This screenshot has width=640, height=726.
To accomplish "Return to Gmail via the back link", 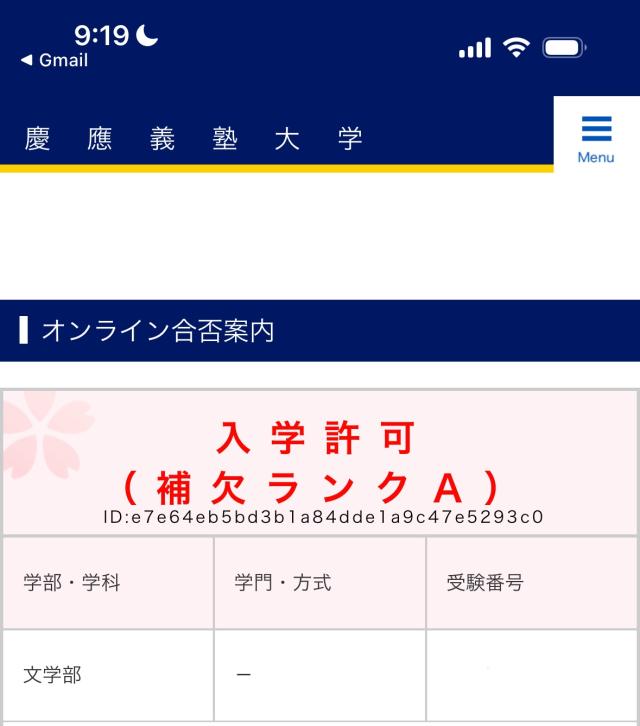I will (x=55, y=61).
